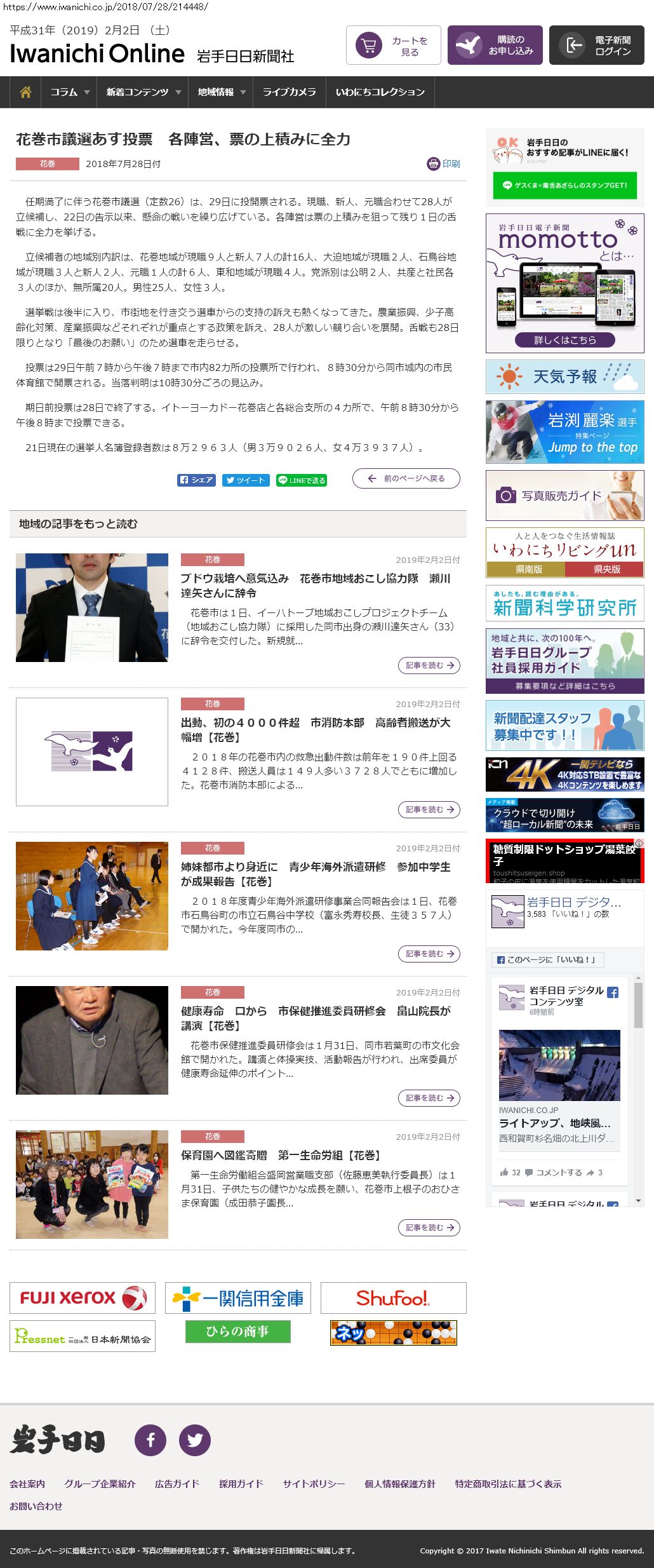Screen dimensions: 654x1568
Task: Log in via 電子新聞ログイン
Action: pos(597,46)
